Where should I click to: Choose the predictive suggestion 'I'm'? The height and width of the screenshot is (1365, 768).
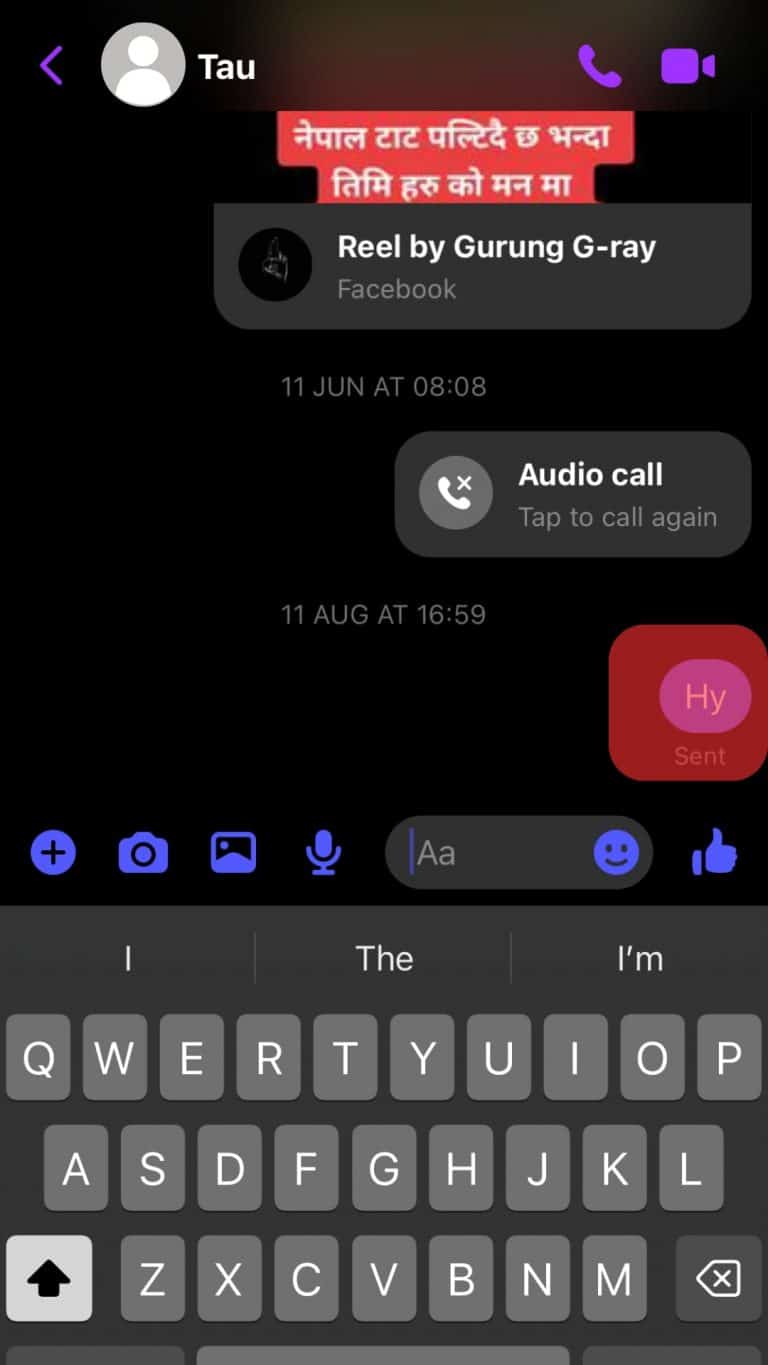pyautogui.click(x=639, y=958)
